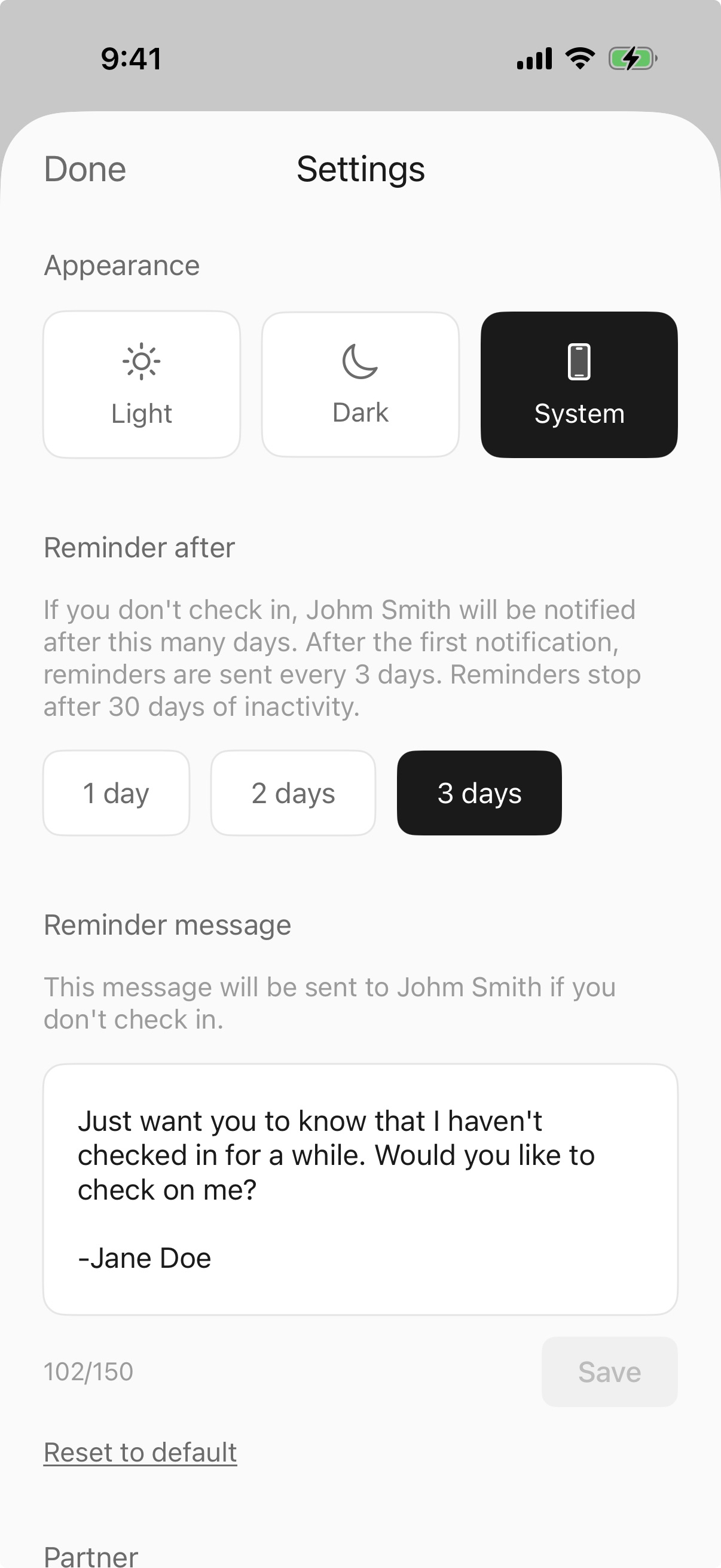Tap Done to close Settings
The image size is (721, 1568).
click(x=85, y=169)
